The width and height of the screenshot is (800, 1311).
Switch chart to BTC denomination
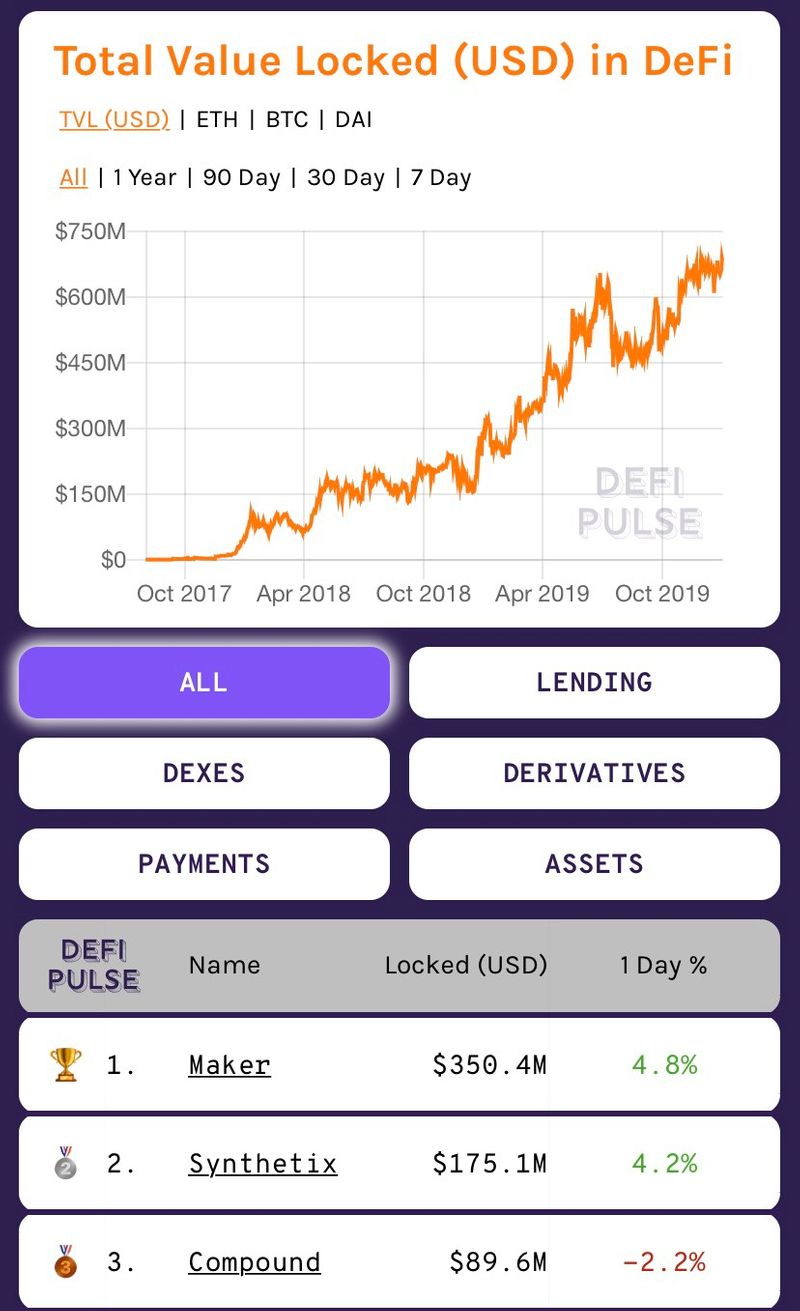click(x=286, y=120)
